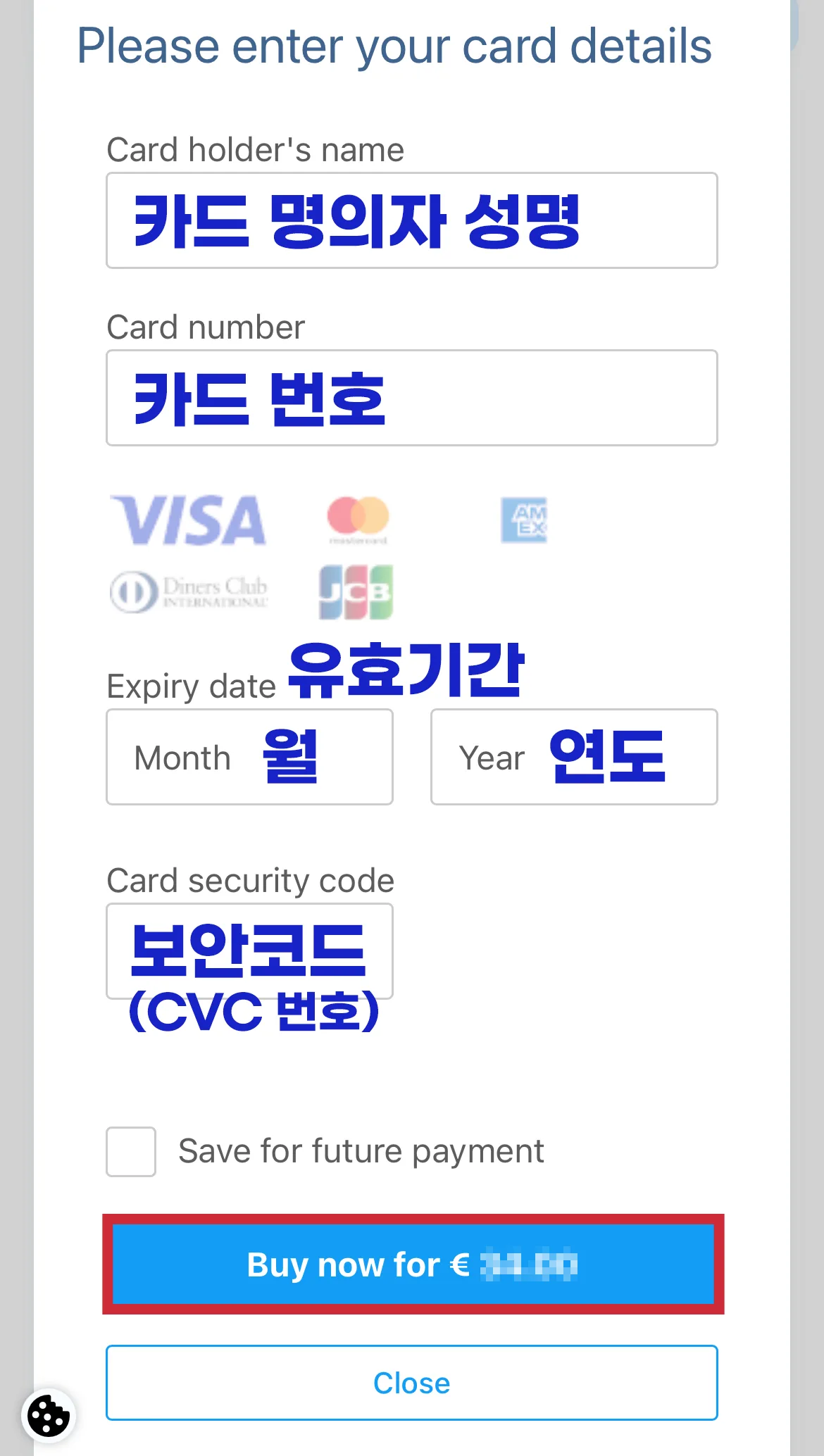Focus the card holder's name field
Viewport: 824px width, 1456px height.
[412, 220]
